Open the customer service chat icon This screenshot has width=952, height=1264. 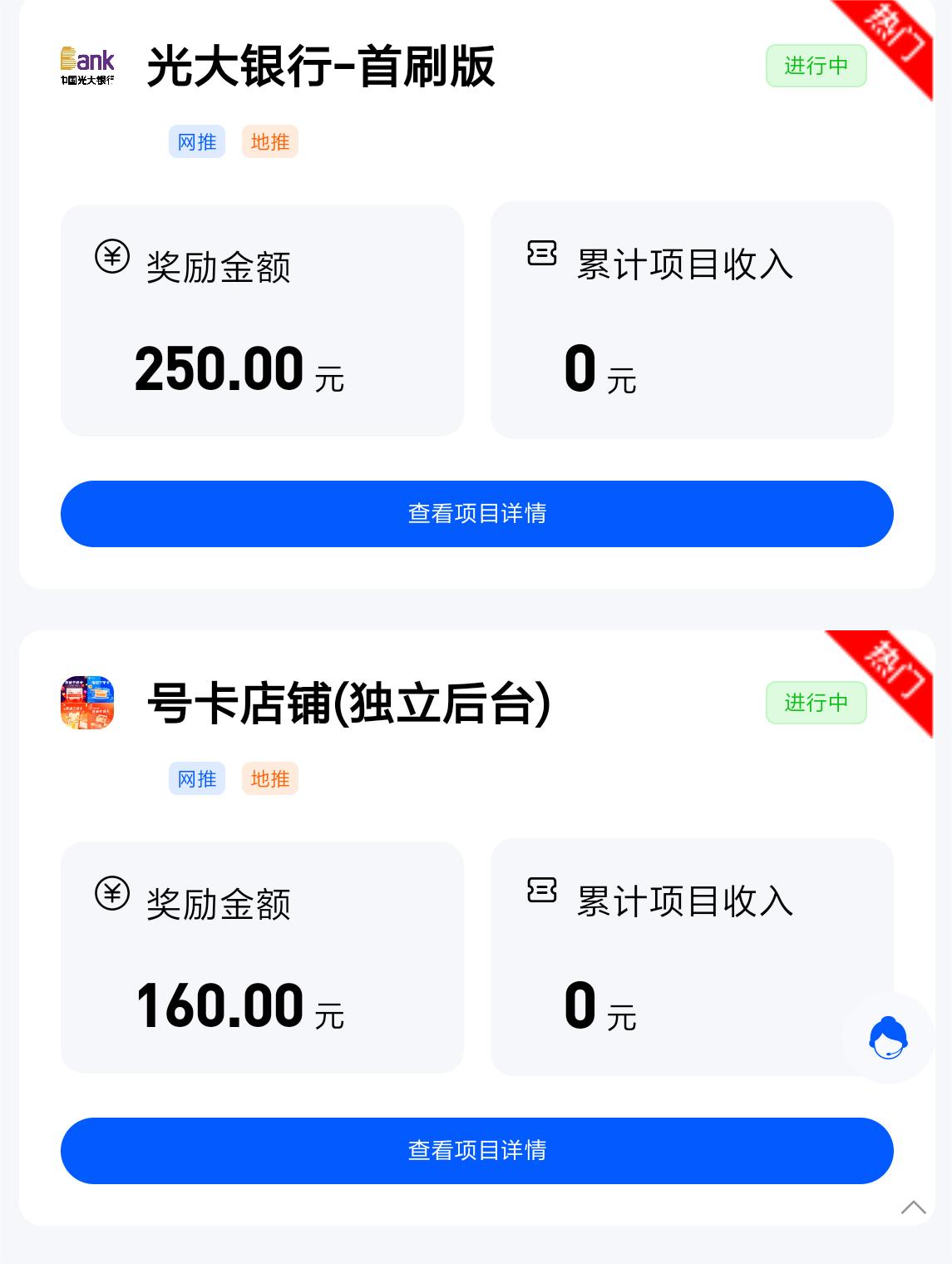[888, 1038]
